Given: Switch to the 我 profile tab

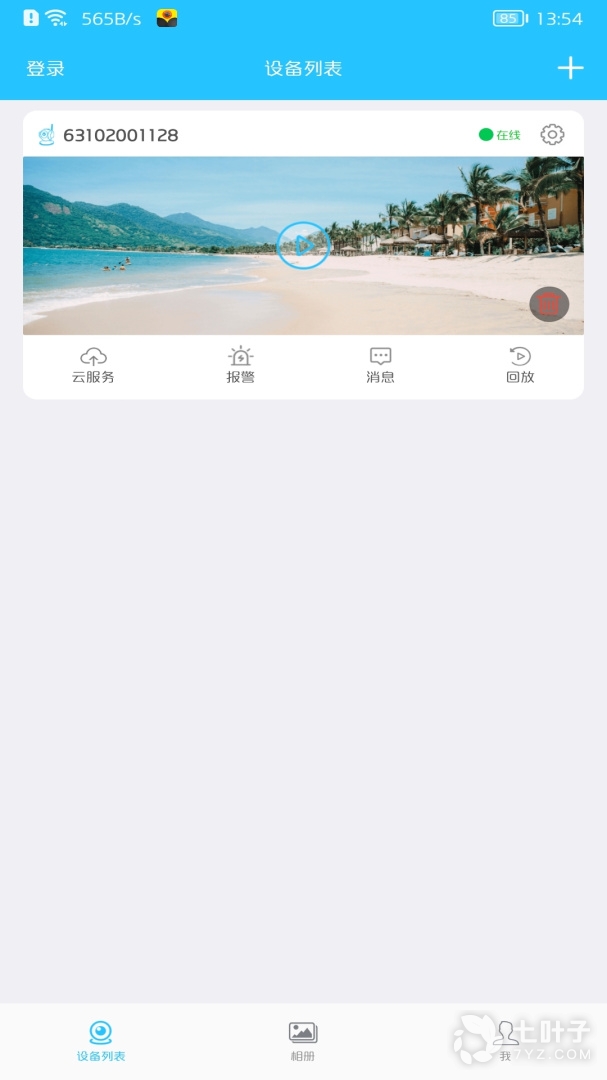Looking at the screenshot, I should [x=506, y=1040].
